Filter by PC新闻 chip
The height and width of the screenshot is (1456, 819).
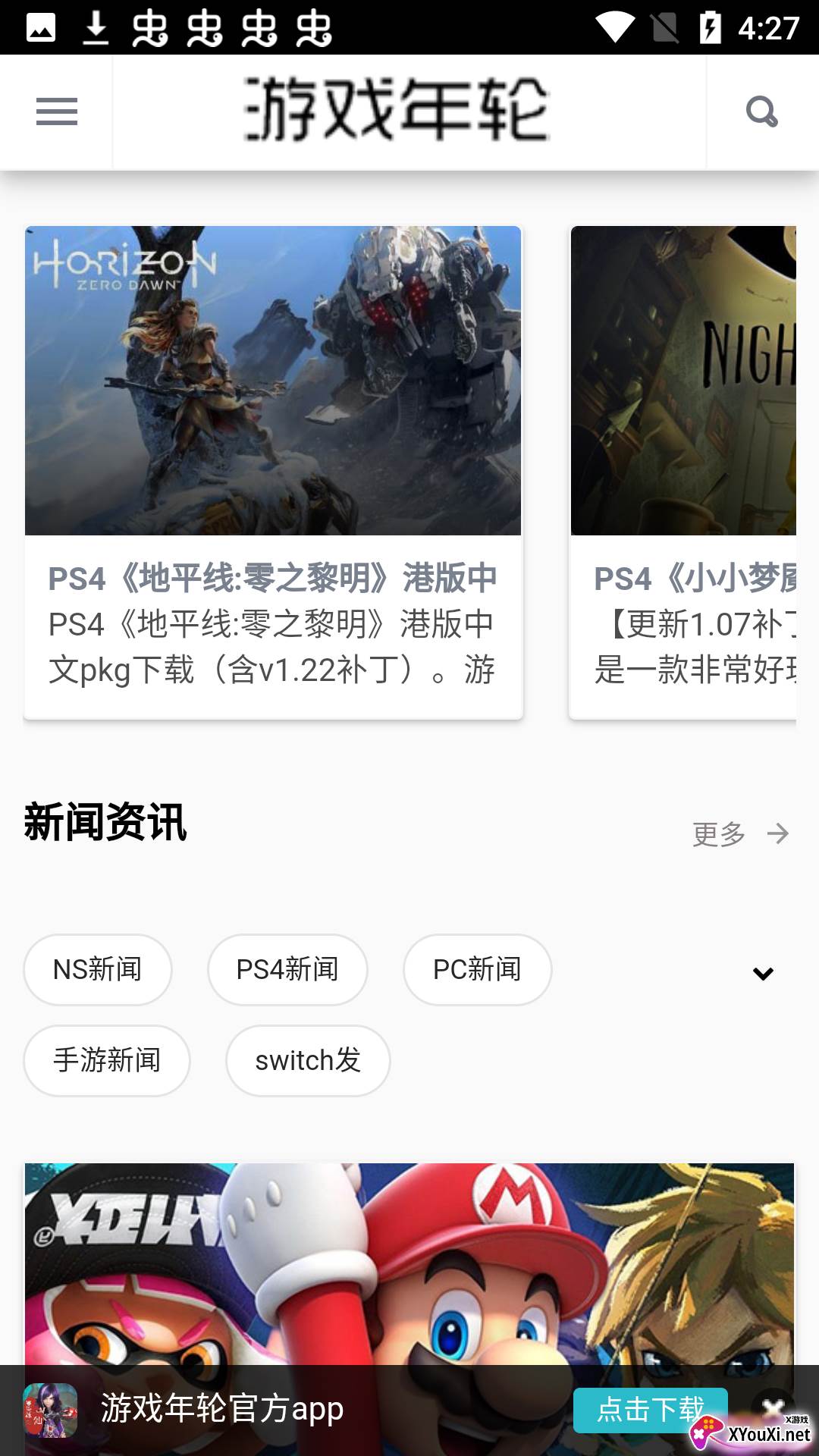tap(477, 969)
